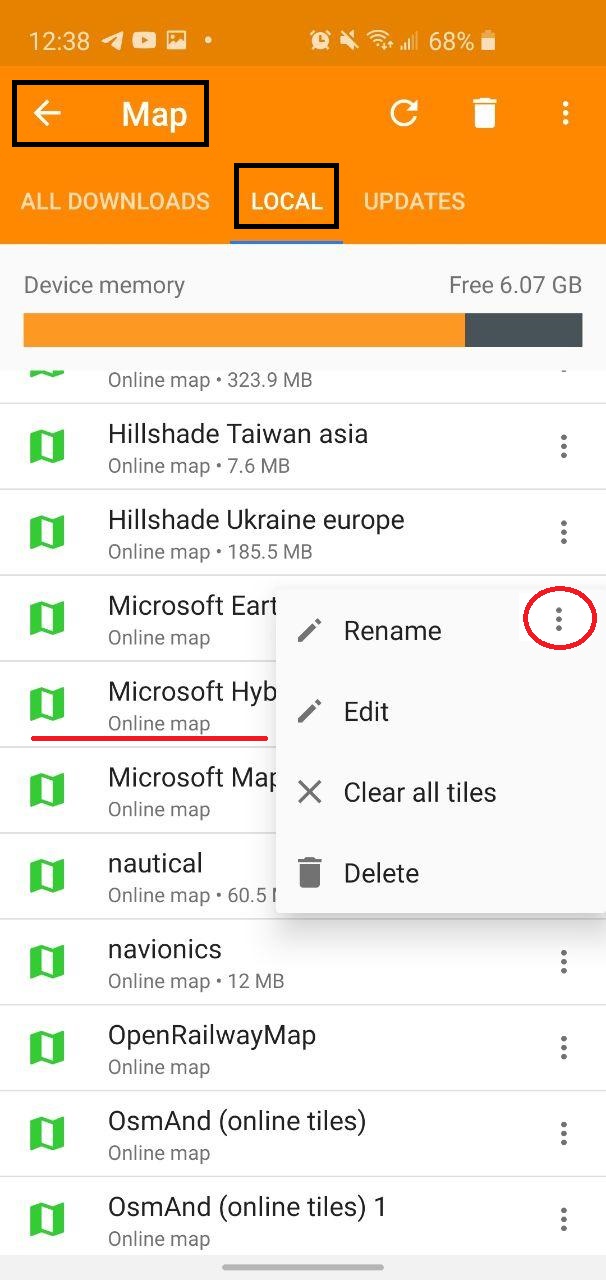The width and height of the screenshot is (606, 1280).
Task: Open options for OsmAnd (online tiles)
Action: click(564, 1134)
